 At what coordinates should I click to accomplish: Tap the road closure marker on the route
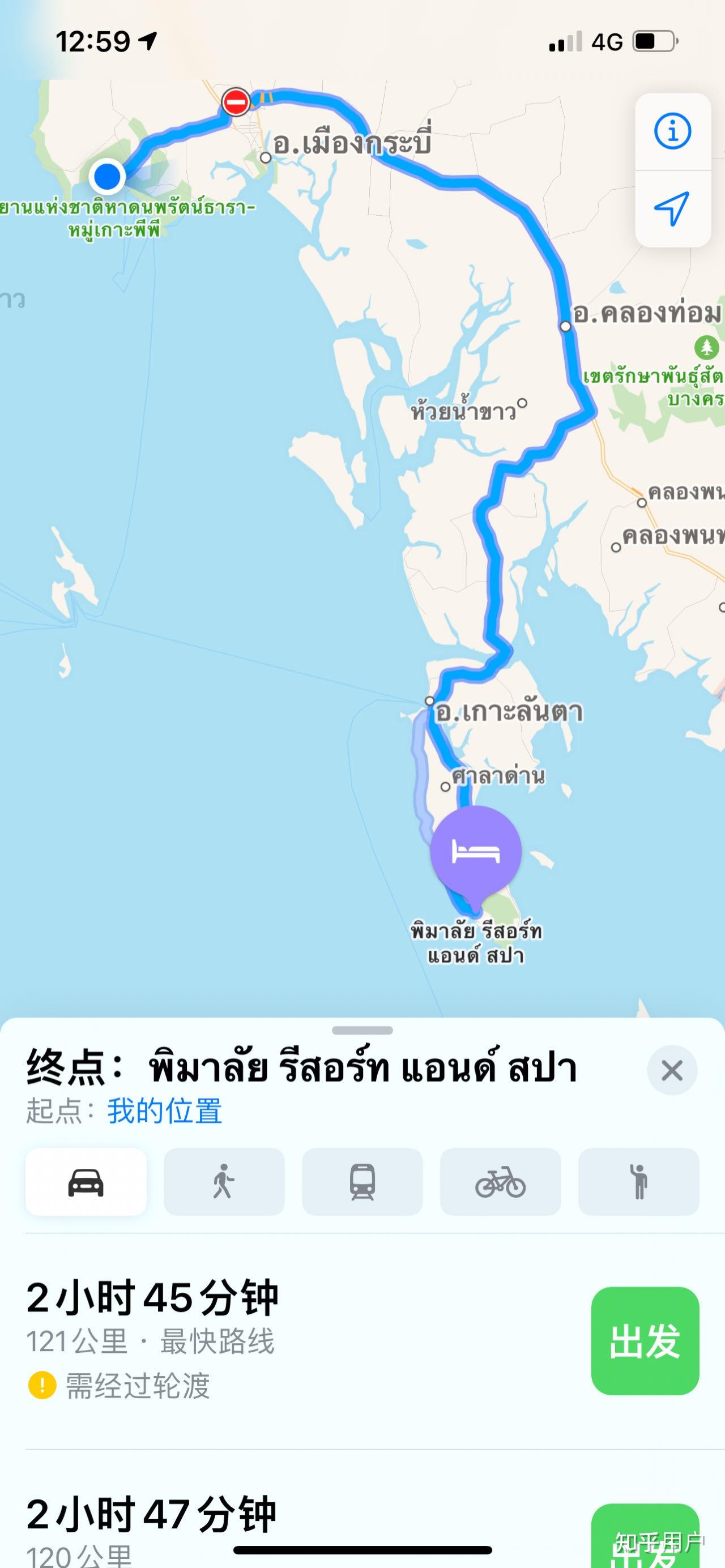tap(236, 102)
